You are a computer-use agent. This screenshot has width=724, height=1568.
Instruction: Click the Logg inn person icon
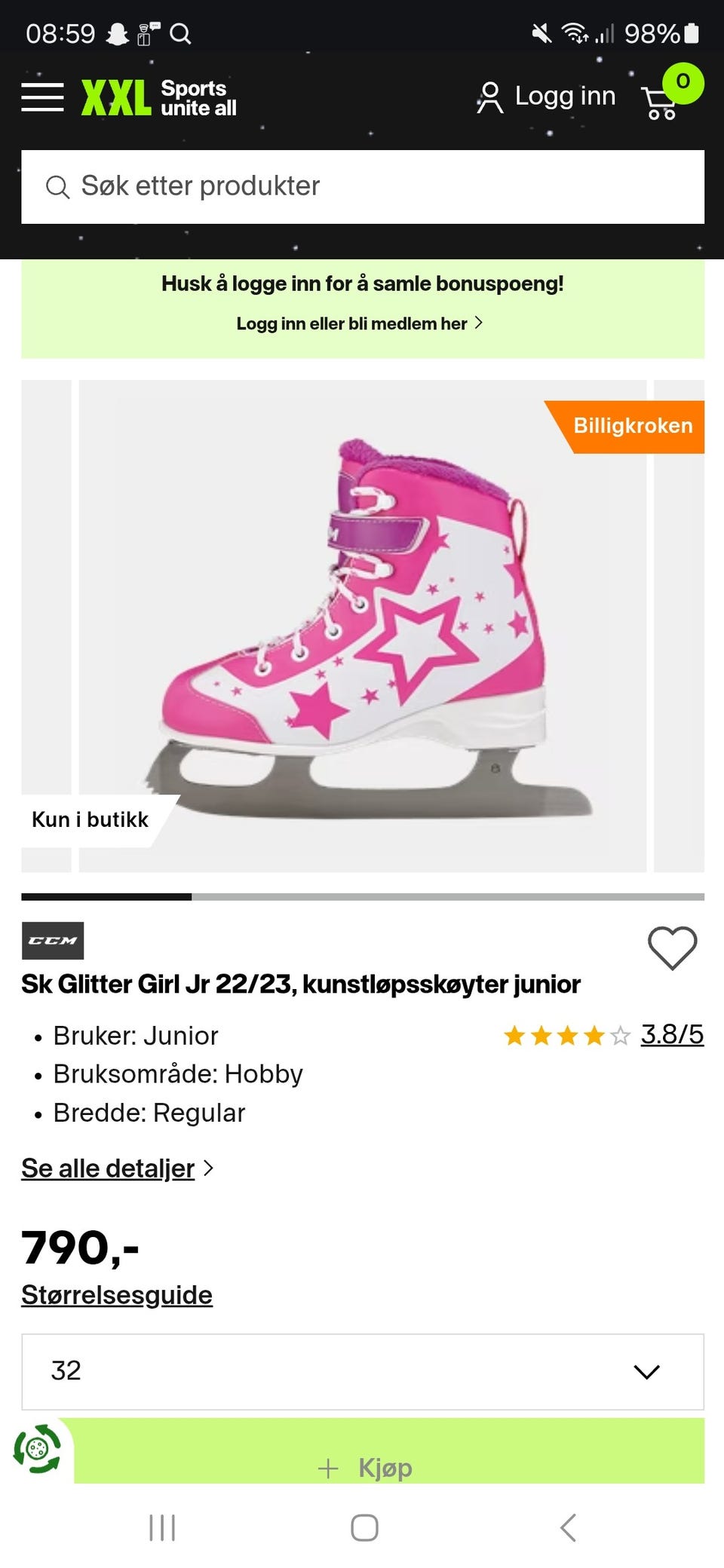tap(491, 96)
